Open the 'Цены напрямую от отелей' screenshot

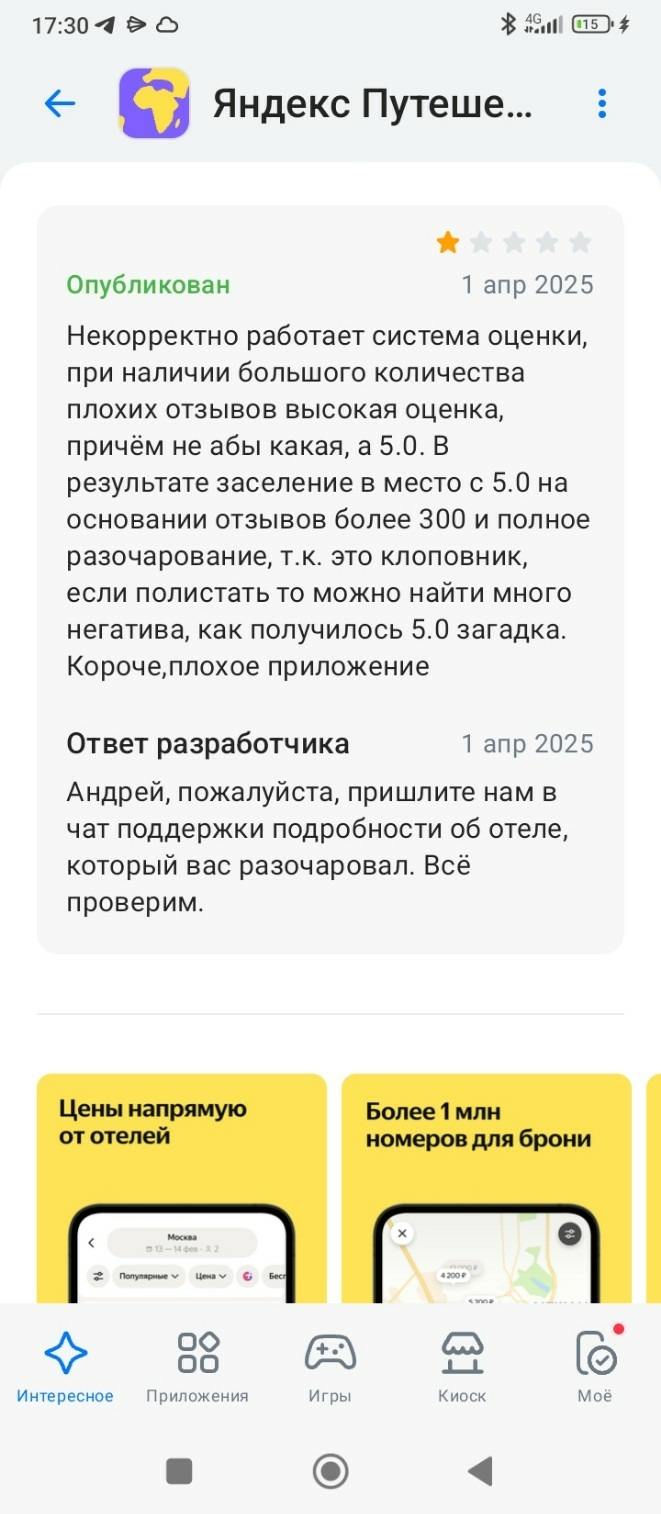182,1188
